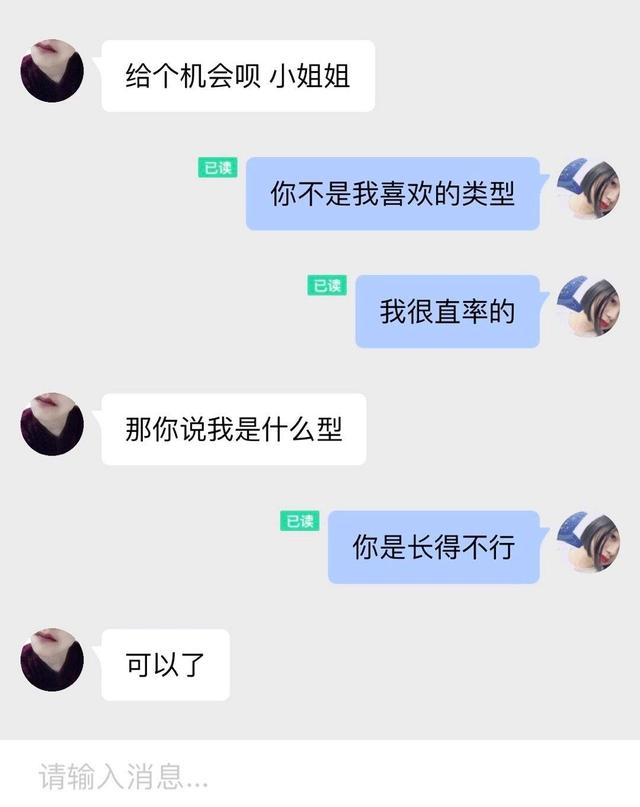The height and width of the screenshot is (807, 640).
Task: Open my avatar beside 我很直率的
Action: tap(588, 307)
